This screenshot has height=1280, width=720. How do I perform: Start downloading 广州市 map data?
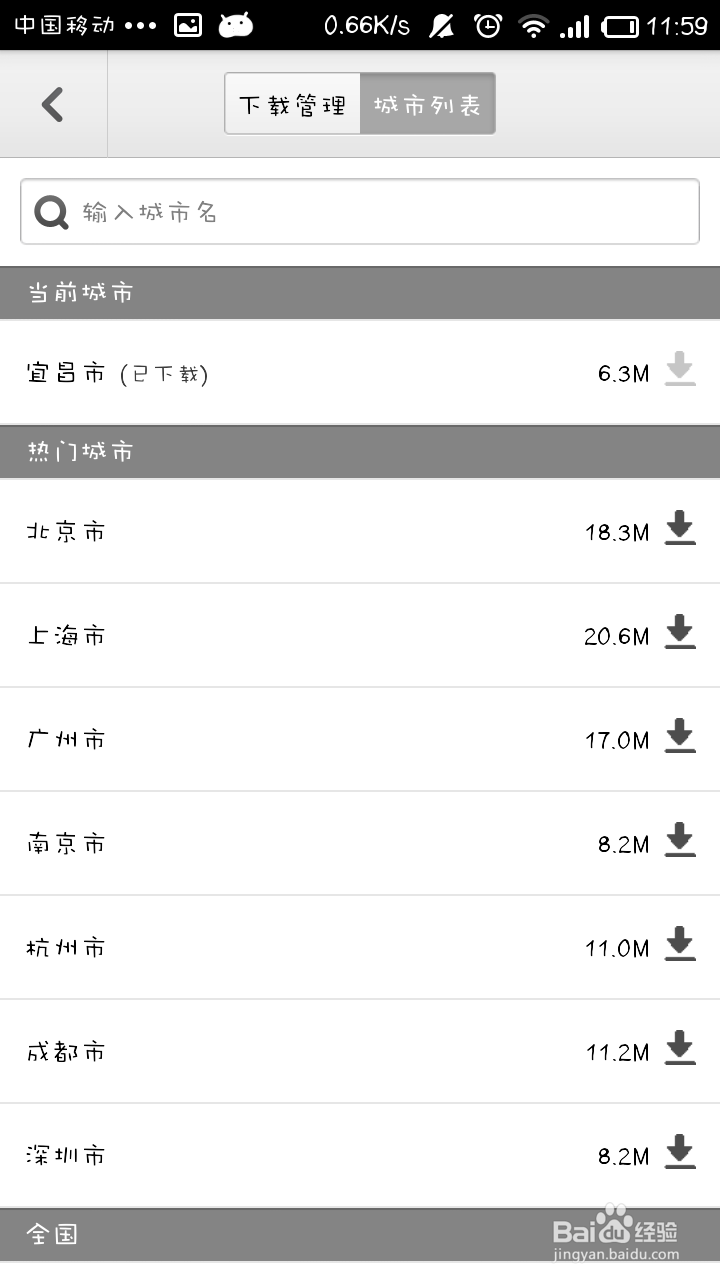tap(681, 739)
